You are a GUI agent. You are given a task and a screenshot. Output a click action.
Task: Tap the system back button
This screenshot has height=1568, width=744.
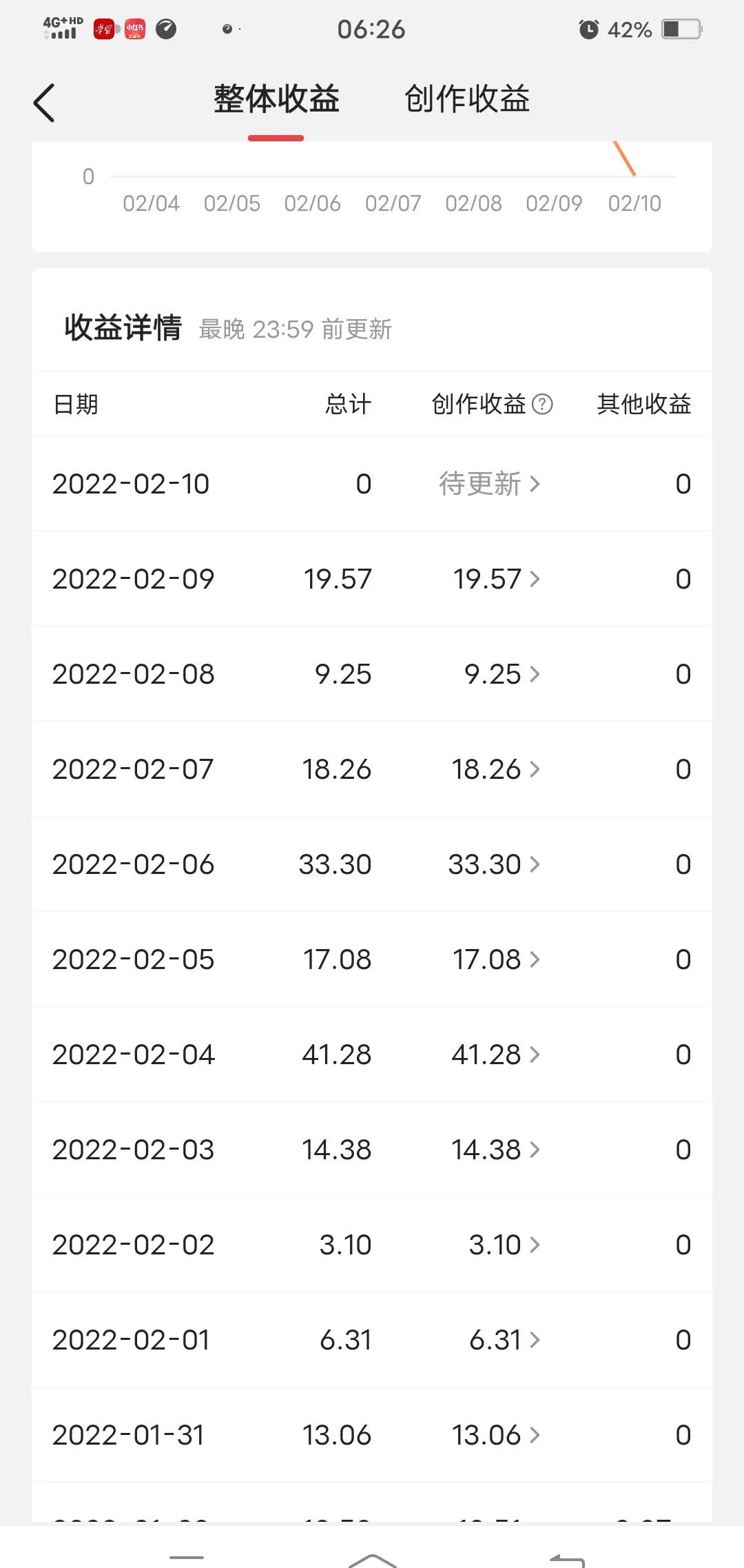click(x=567, y=1560)
